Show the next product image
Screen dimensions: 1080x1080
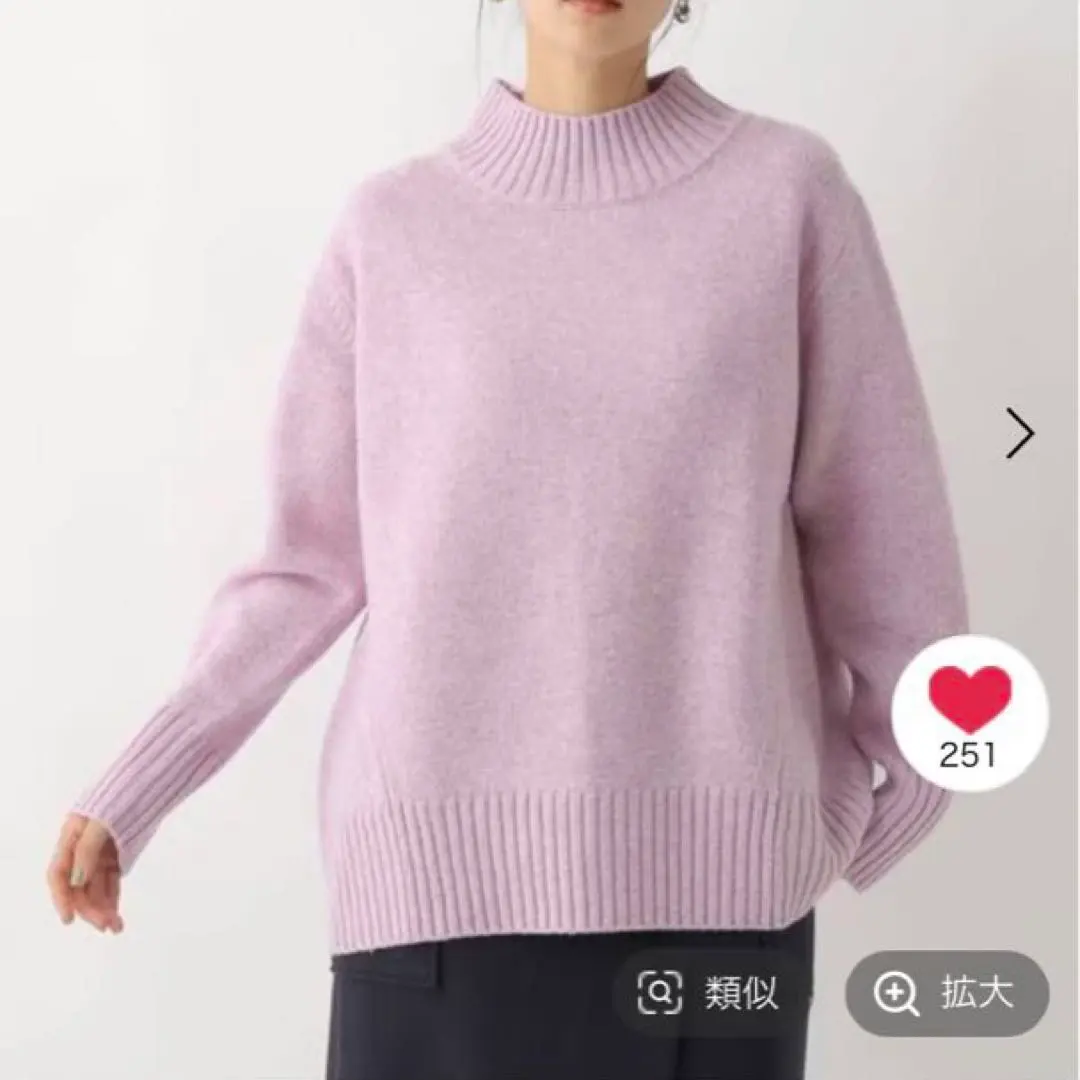point(1019,433)
